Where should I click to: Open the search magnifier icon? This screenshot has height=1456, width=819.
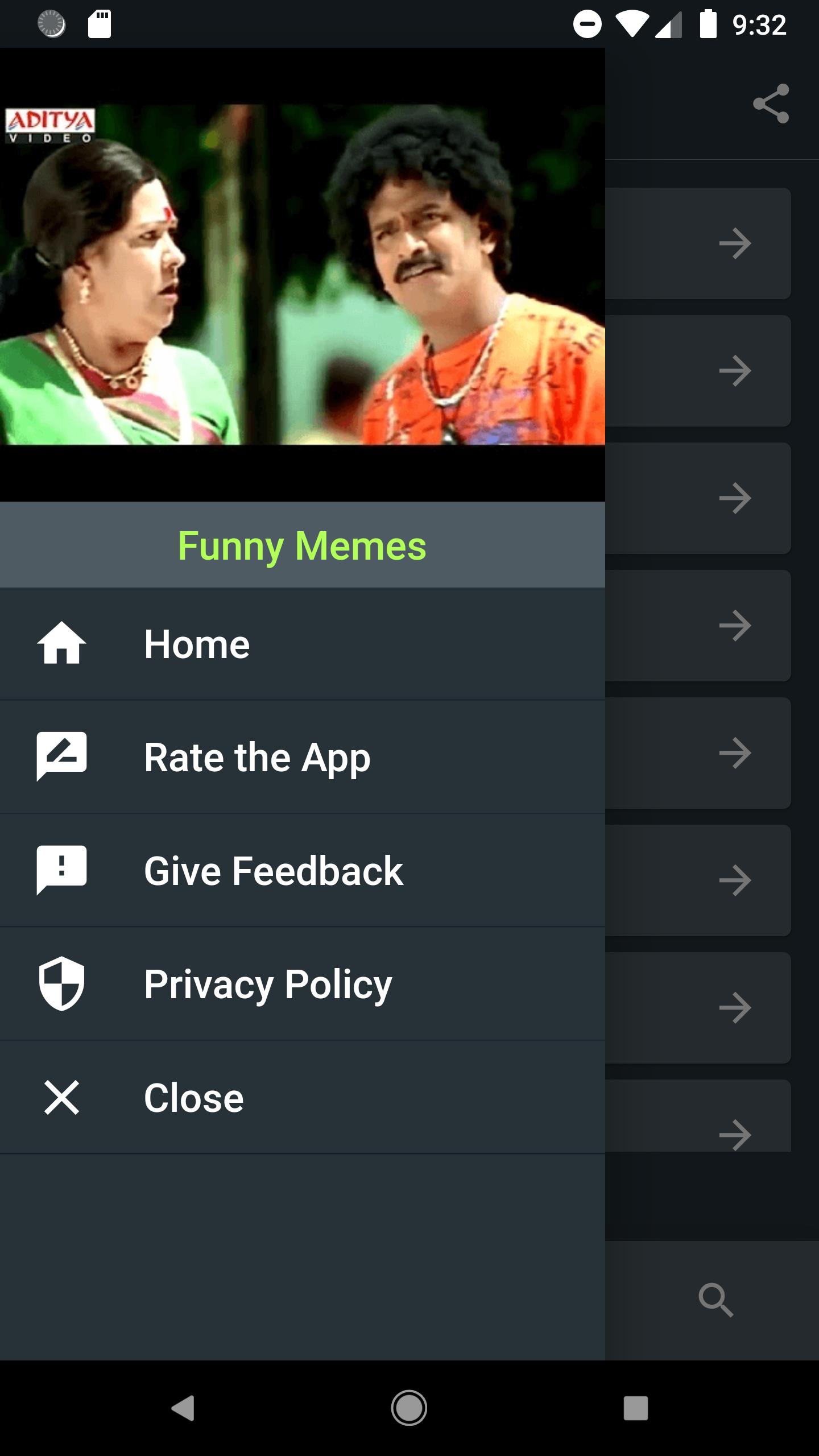[715, 1300]
